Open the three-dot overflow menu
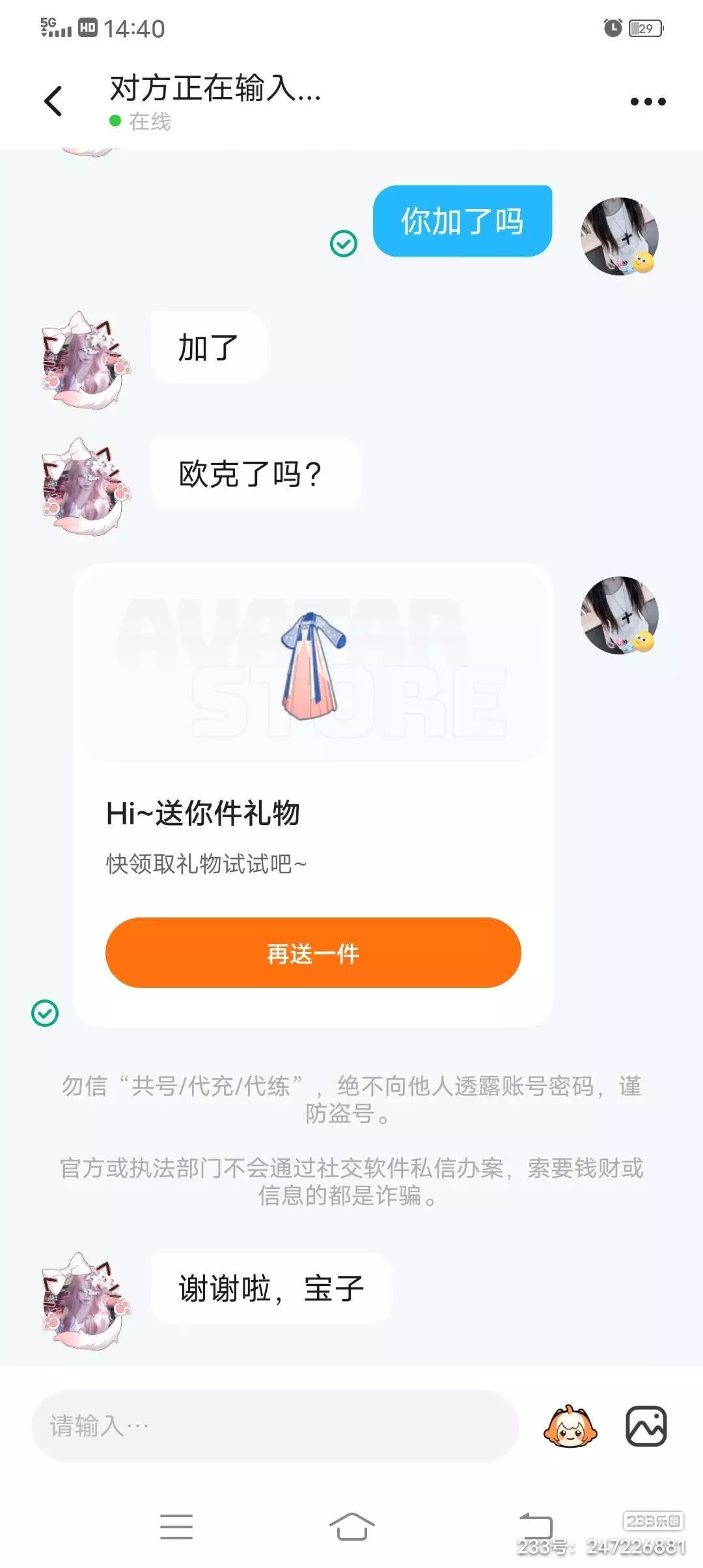This screenshot has height=1568, width=703. tap(648, 102)
